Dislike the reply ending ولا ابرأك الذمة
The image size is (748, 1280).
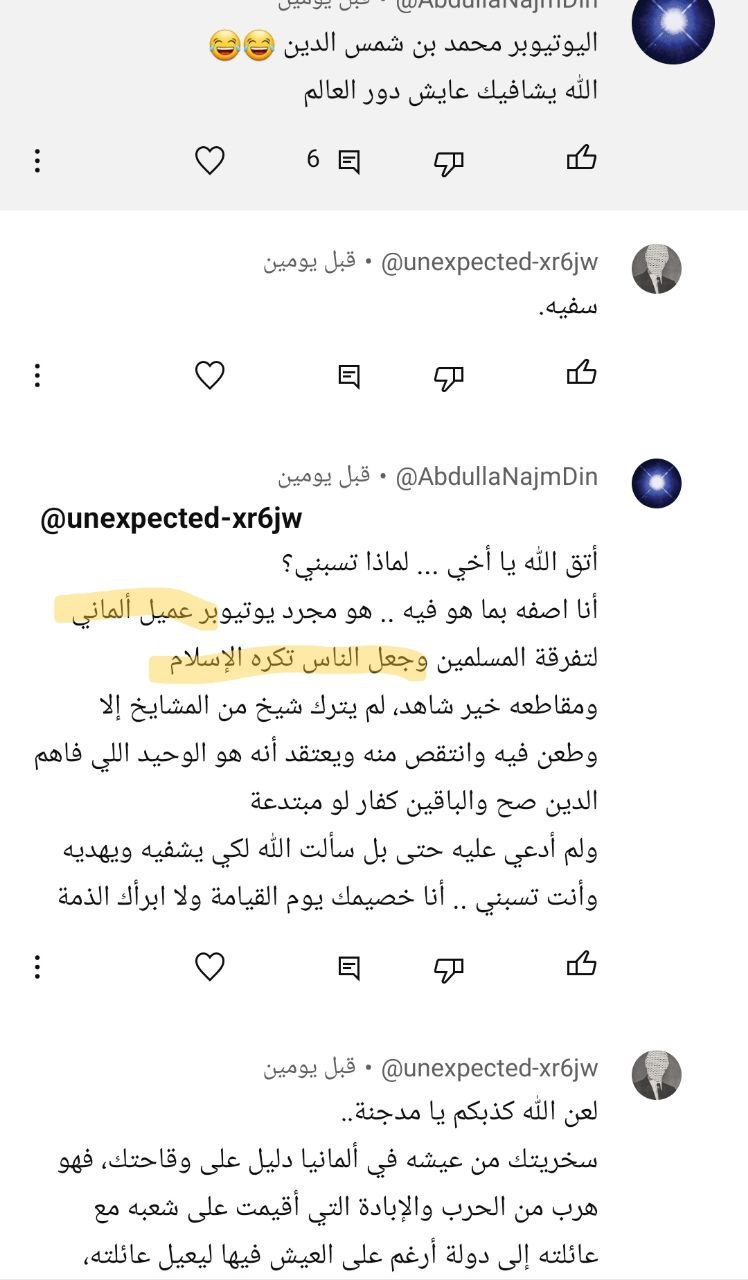[449, 966]
